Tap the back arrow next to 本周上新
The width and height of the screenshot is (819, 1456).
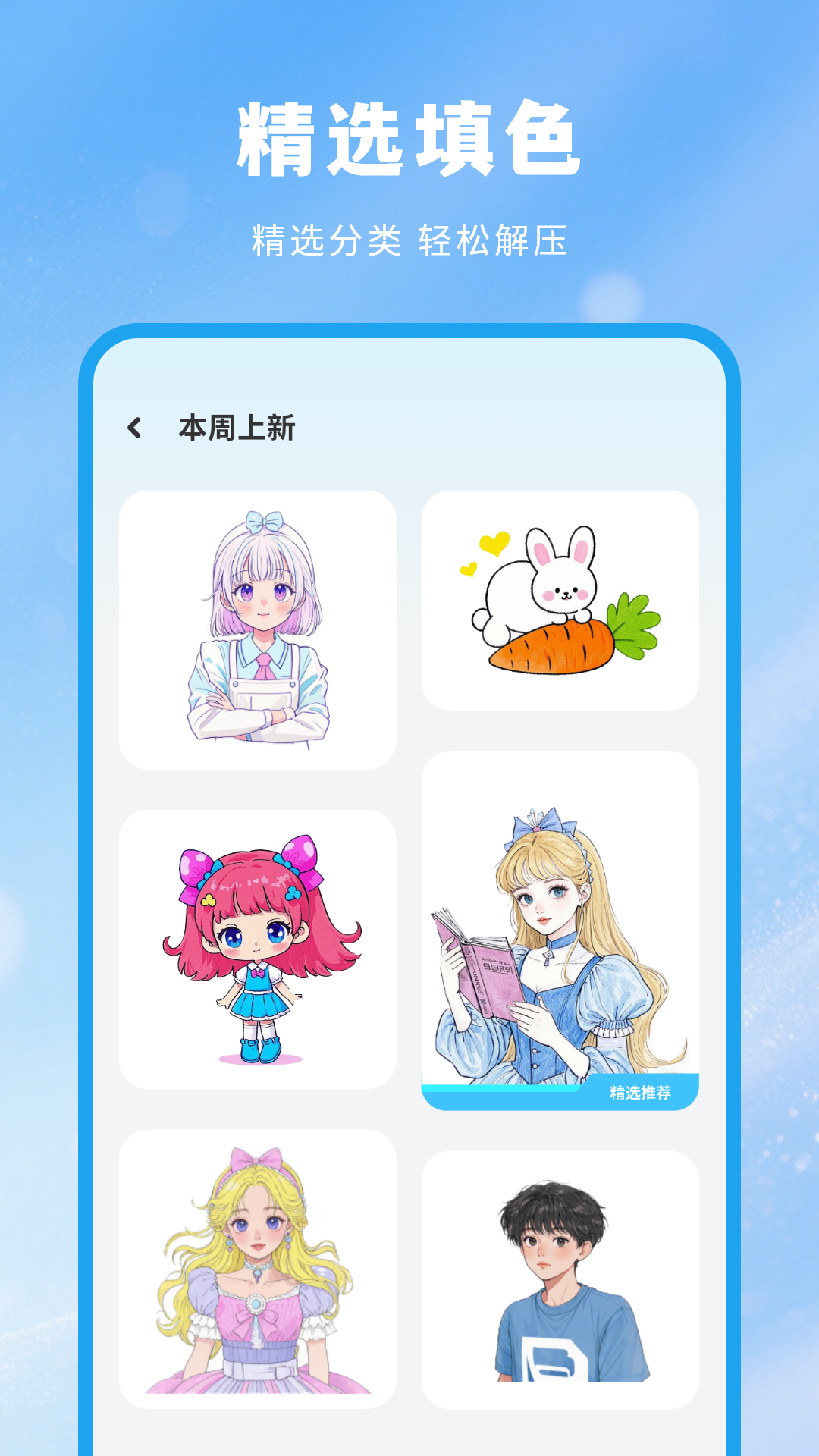click(136, 427)
